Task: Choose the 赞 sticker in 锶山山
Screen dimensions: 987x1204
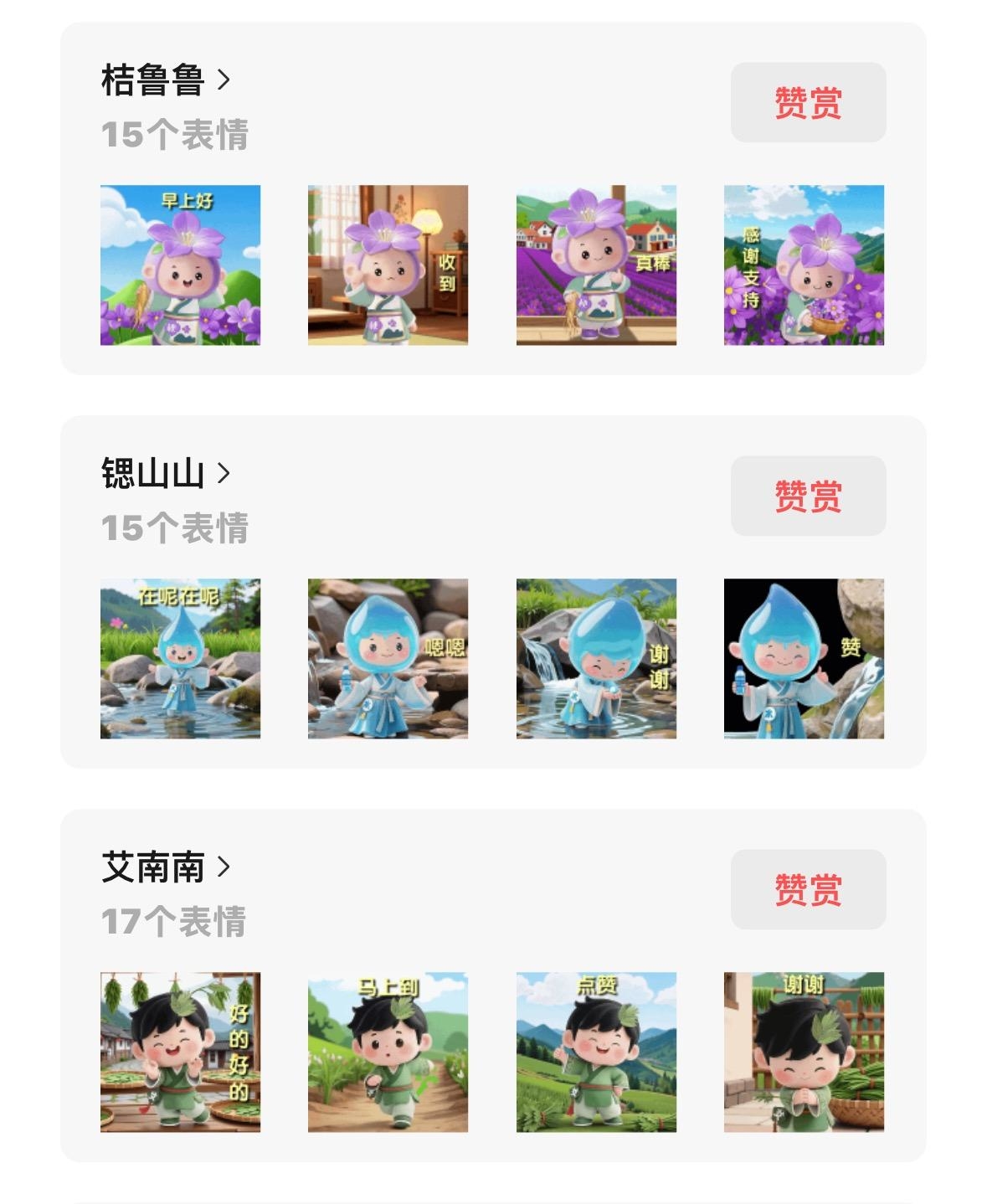Action: pyautogui.click(x=804, y=658)
